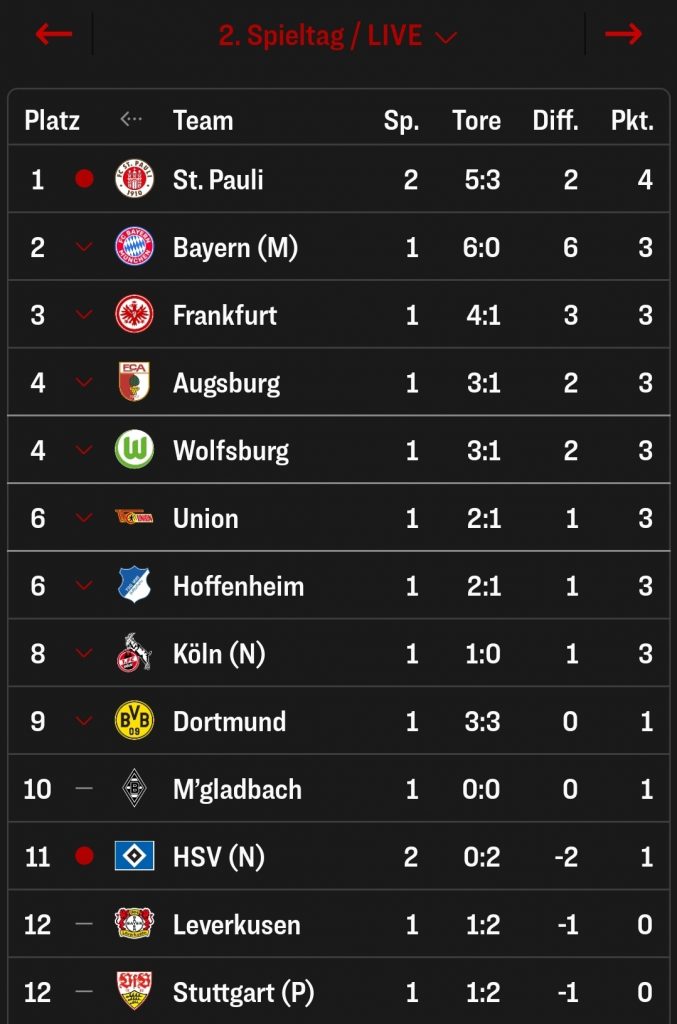The width and height of the screenshot is (677, 1024).
Task: Open Stuttgart (P) from the table
Action: pyautogui.click(x=243, y=992)
